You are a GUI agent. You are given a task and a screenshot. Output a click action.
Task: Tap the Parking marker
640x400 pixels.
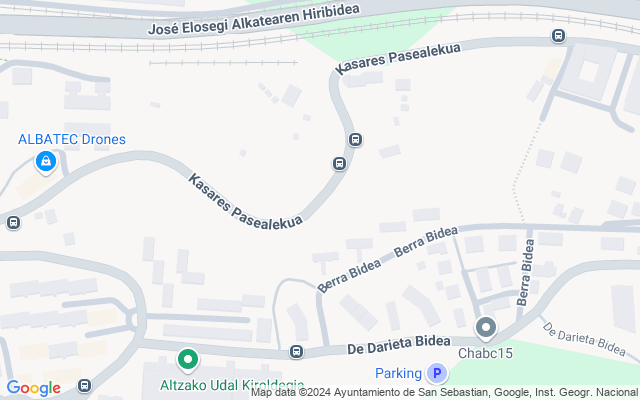click(437, 373)
